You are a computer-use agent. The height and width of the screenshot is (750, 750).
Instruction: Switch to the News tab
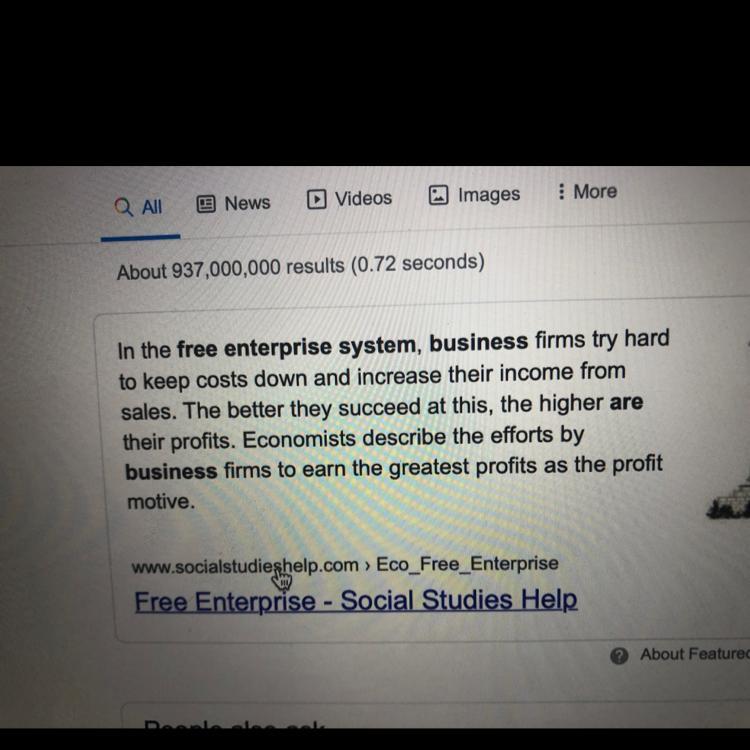click(x=235, y=203)
